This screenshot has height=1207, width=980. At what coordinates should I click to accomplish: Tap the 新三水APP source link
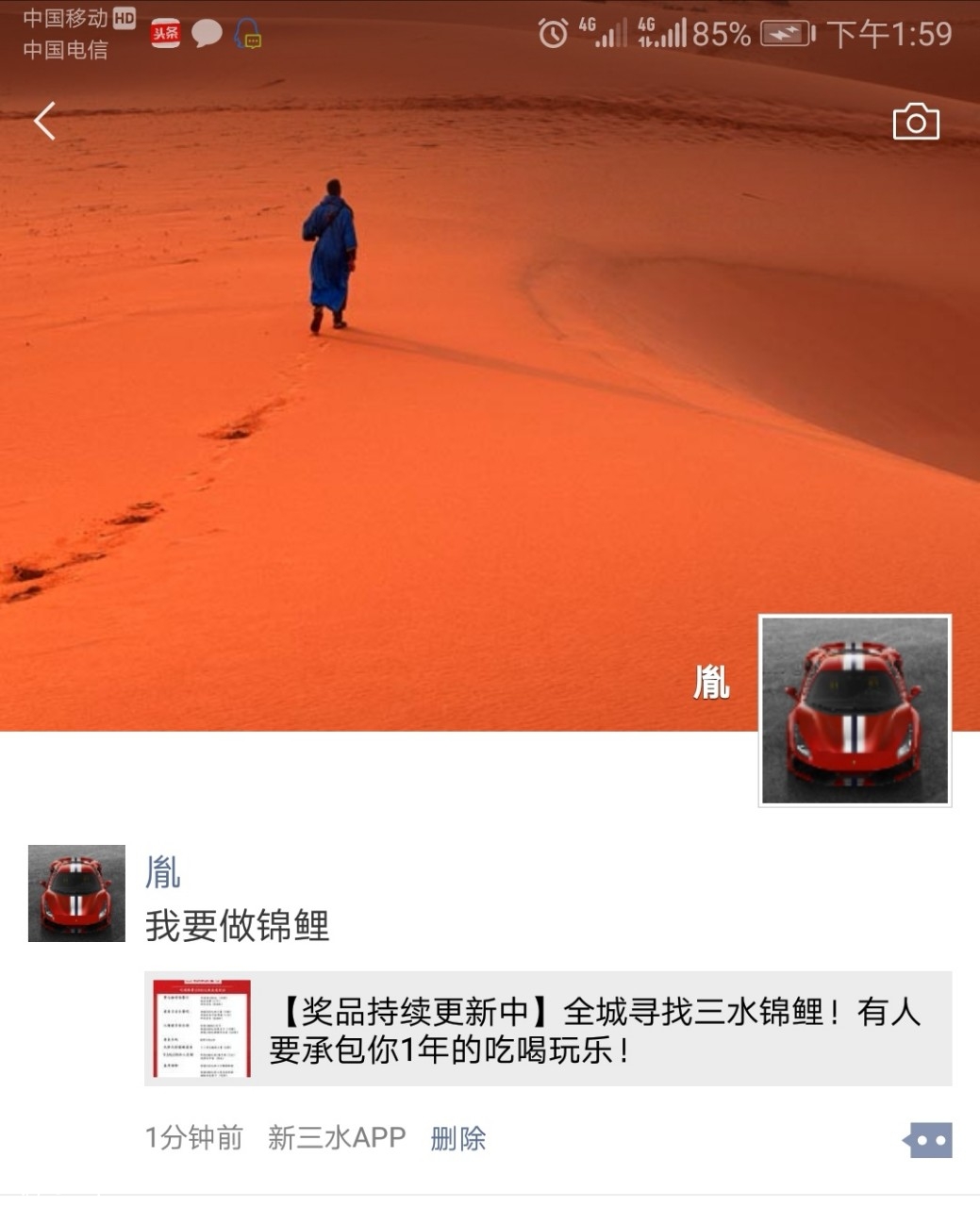(x=337, y=1137)
